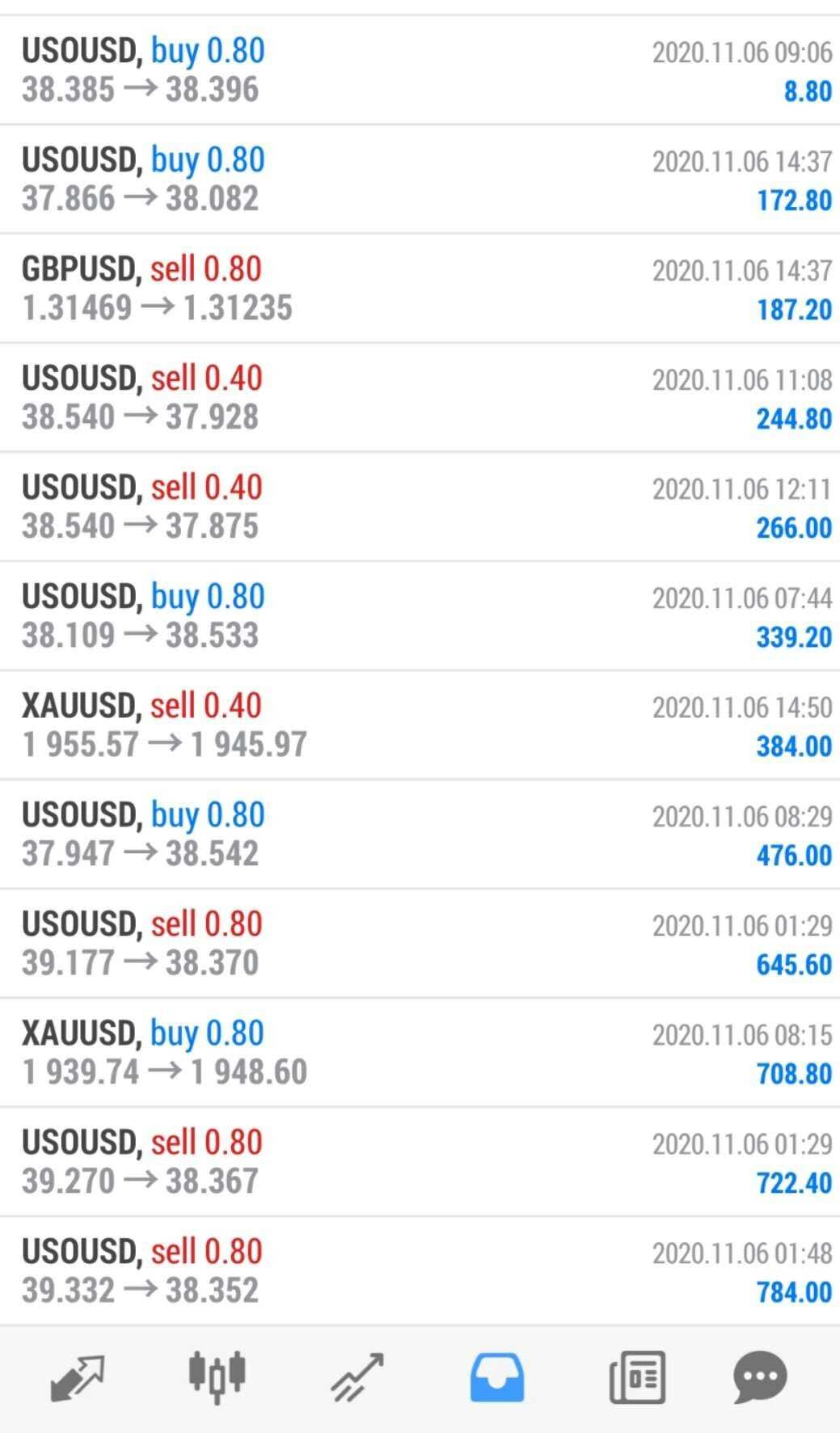Viewport: 840px width, 1433px height.
Task: Open USOUSD buy trade with 339.20 profit
Action: point(420,616)
